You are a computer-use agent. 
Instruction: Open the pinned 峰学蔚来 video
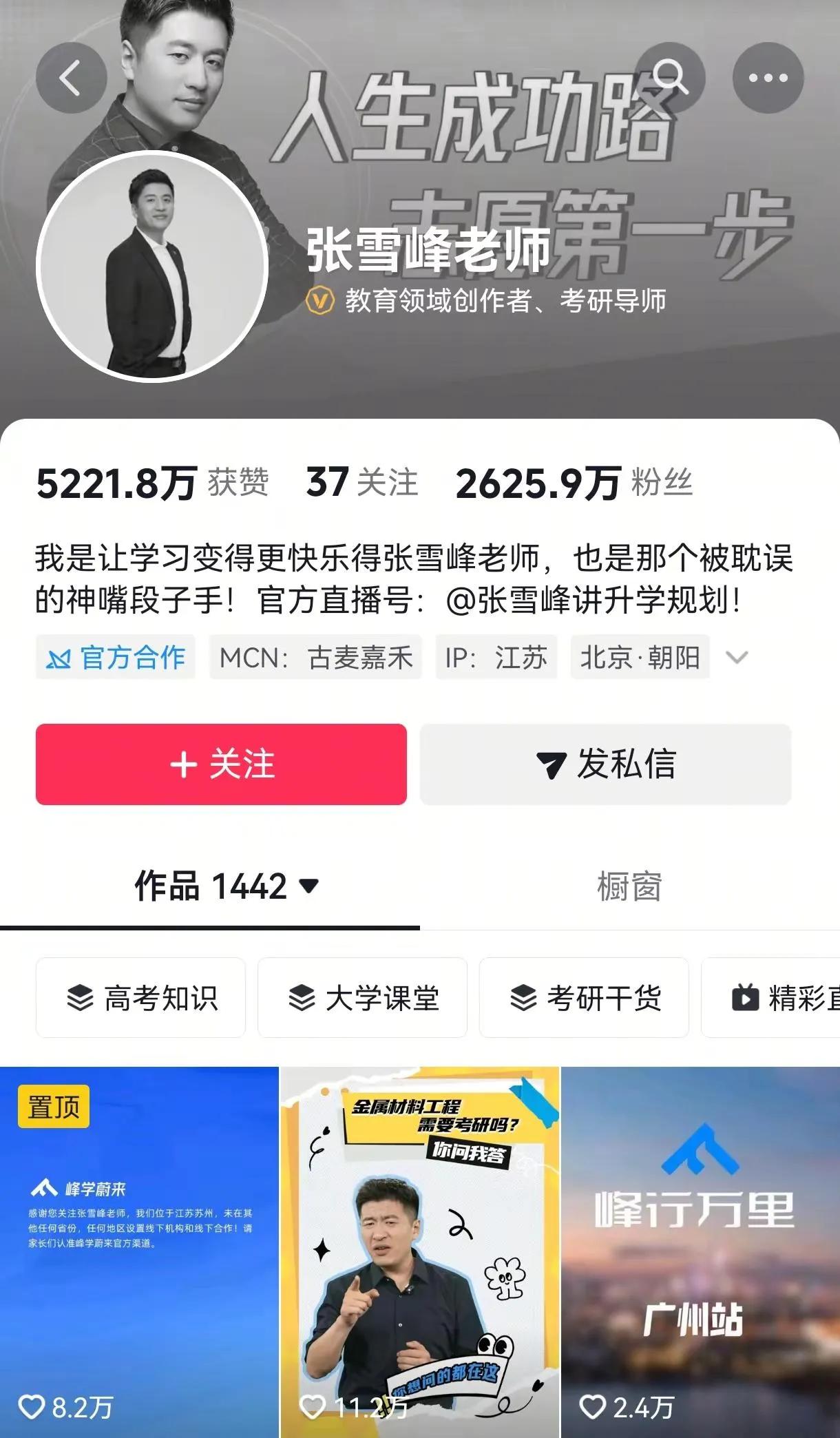[138, 1240]
